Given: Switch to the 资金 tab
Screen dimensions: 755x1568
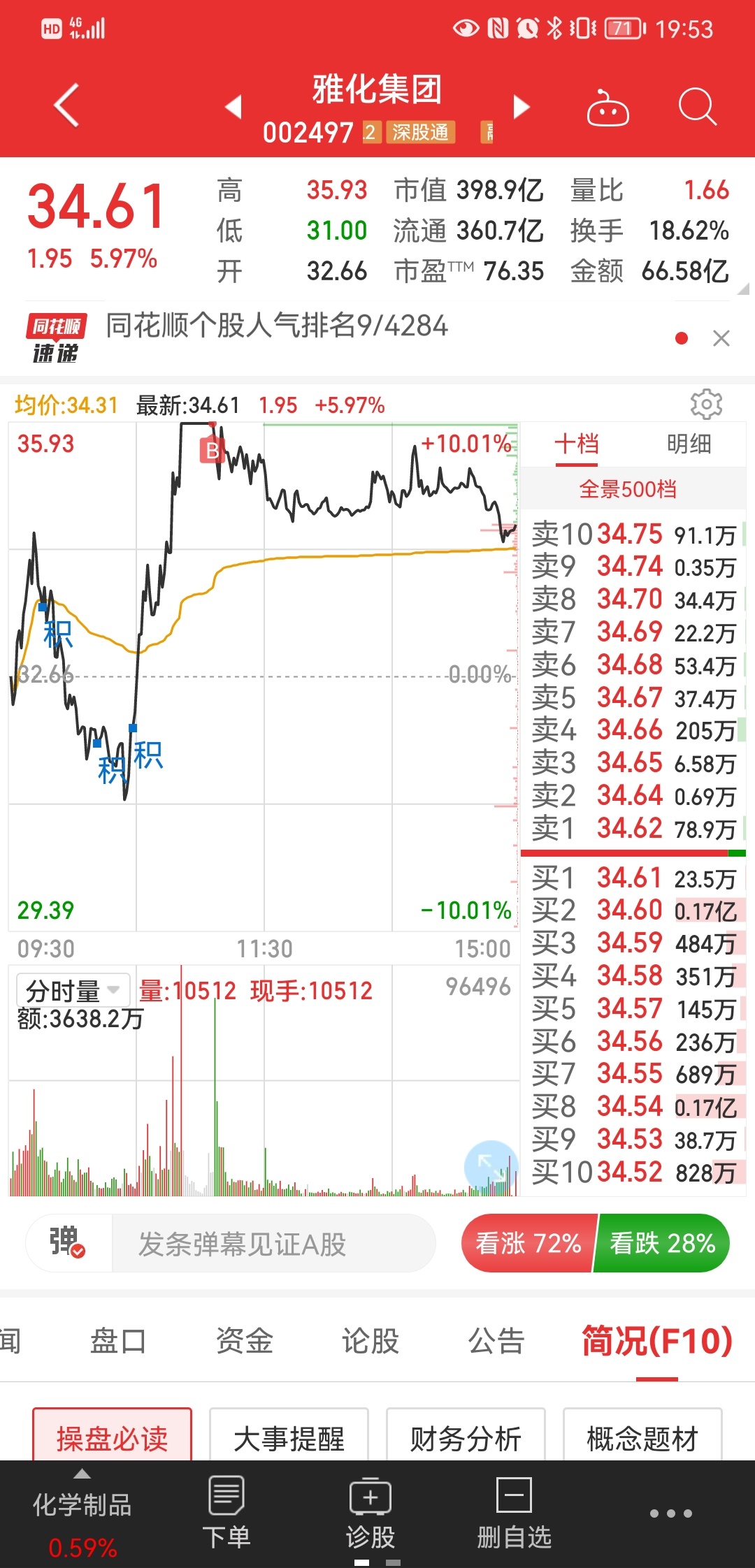Looking at the screenshot, I should tap(244, 1341).
